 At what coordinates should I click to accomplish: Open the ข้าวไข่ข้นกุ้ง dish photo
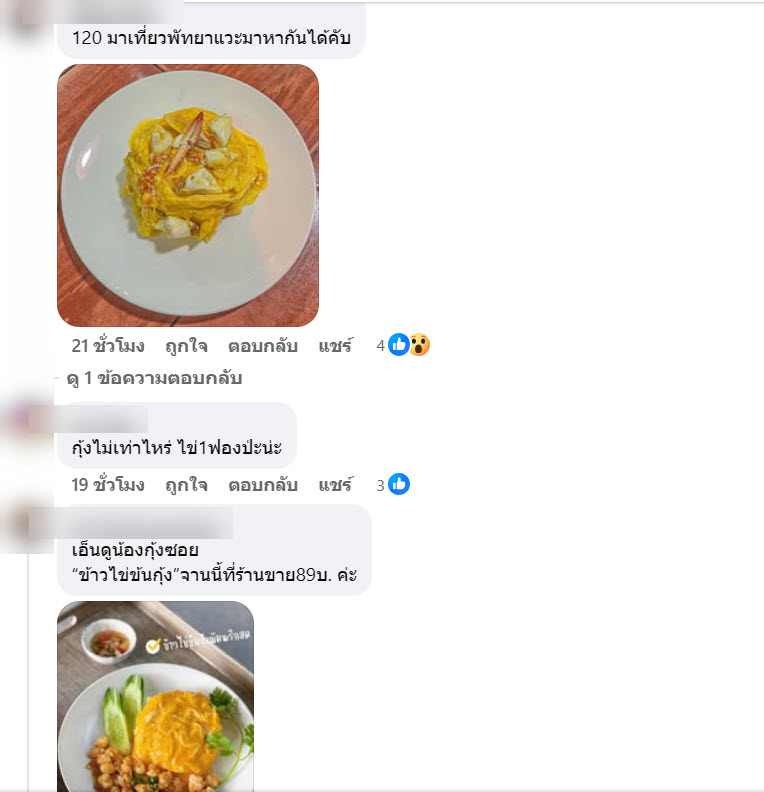coord(155,696)
